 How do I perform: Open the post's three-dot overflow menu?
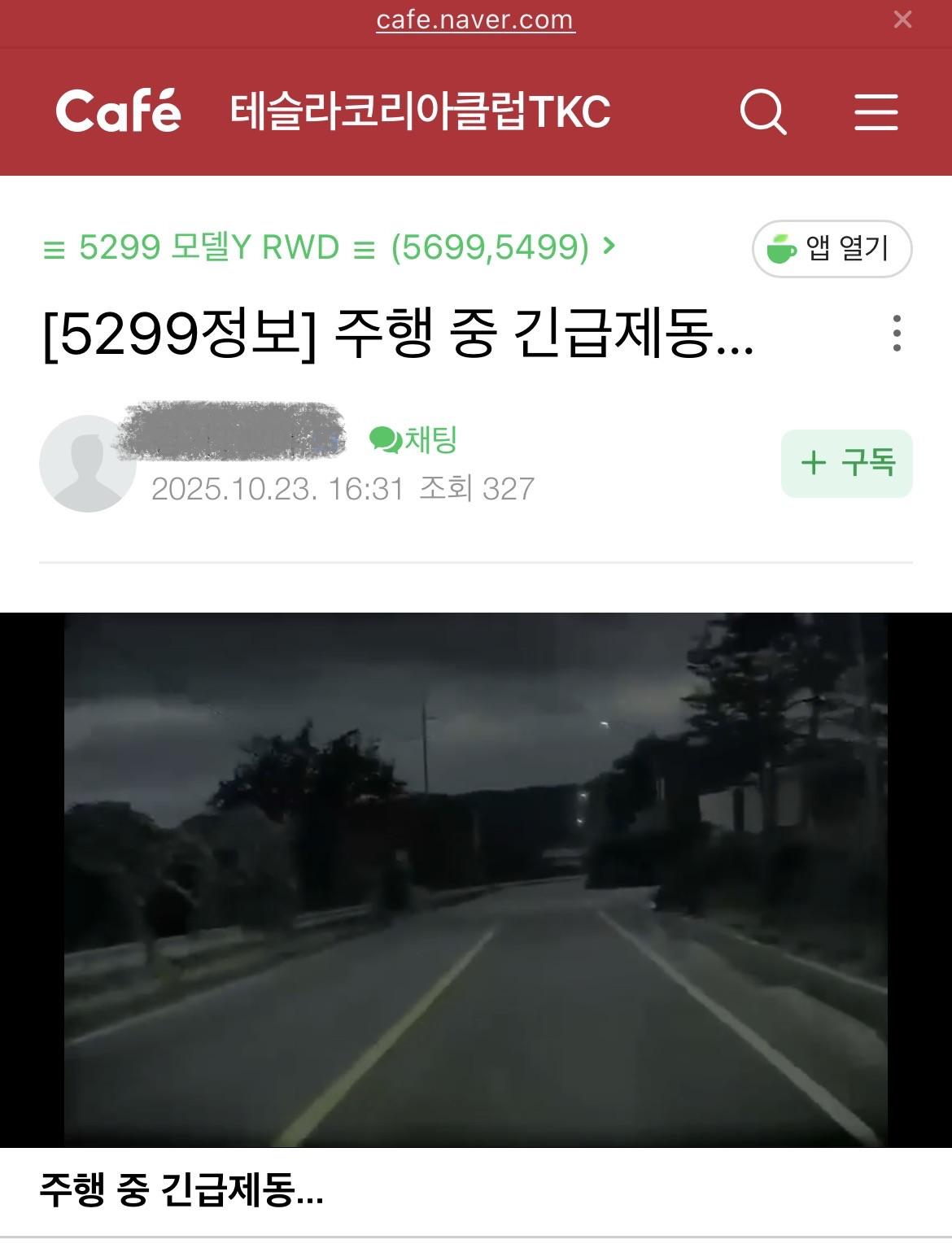point(897,334)
